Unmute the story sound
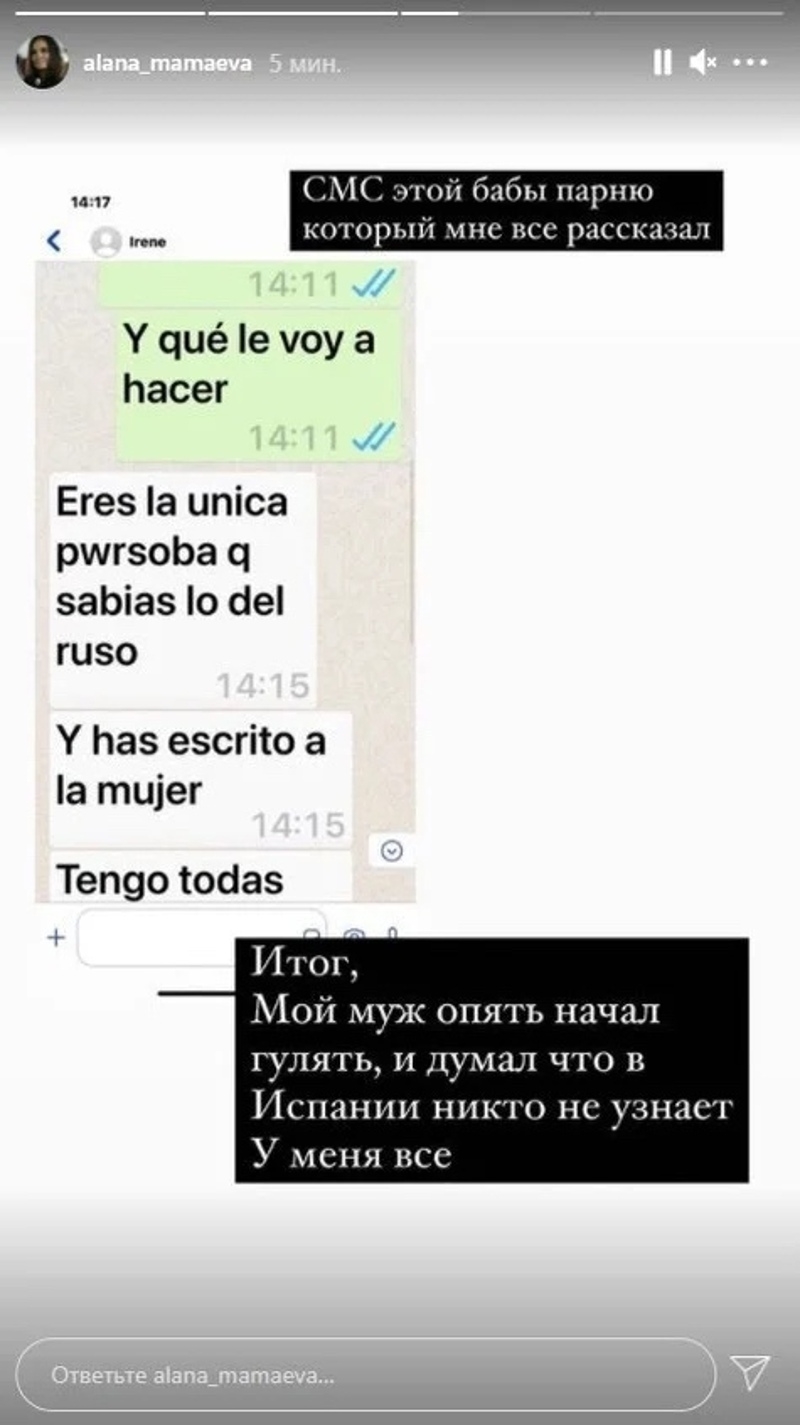Image resolution: width=800 pixels, height=1425 pixels. pyautogui.click(x=703, y=63)
